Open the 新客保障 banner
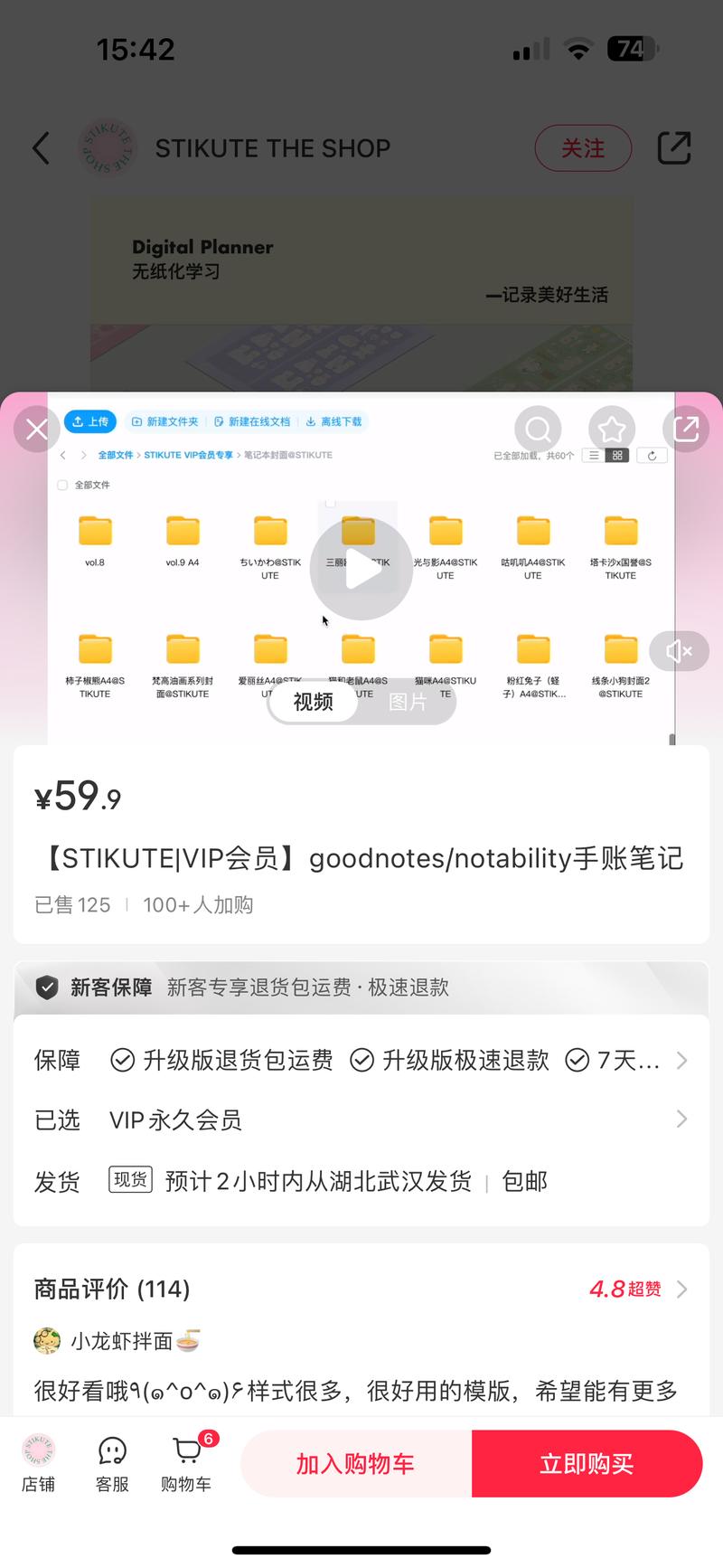Screen dimensions: 723x1568 (x=361, y=987)
